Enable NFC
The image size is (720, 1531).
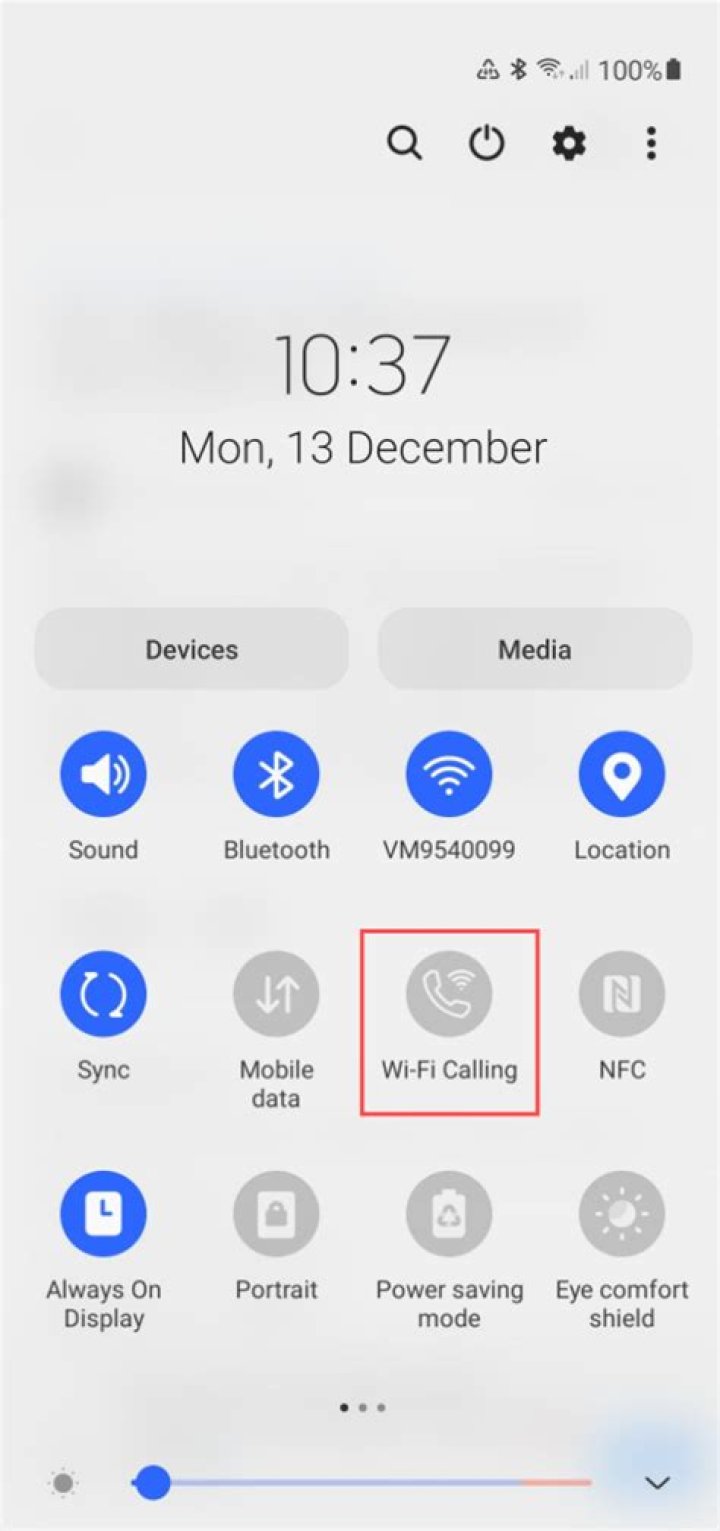621,994
